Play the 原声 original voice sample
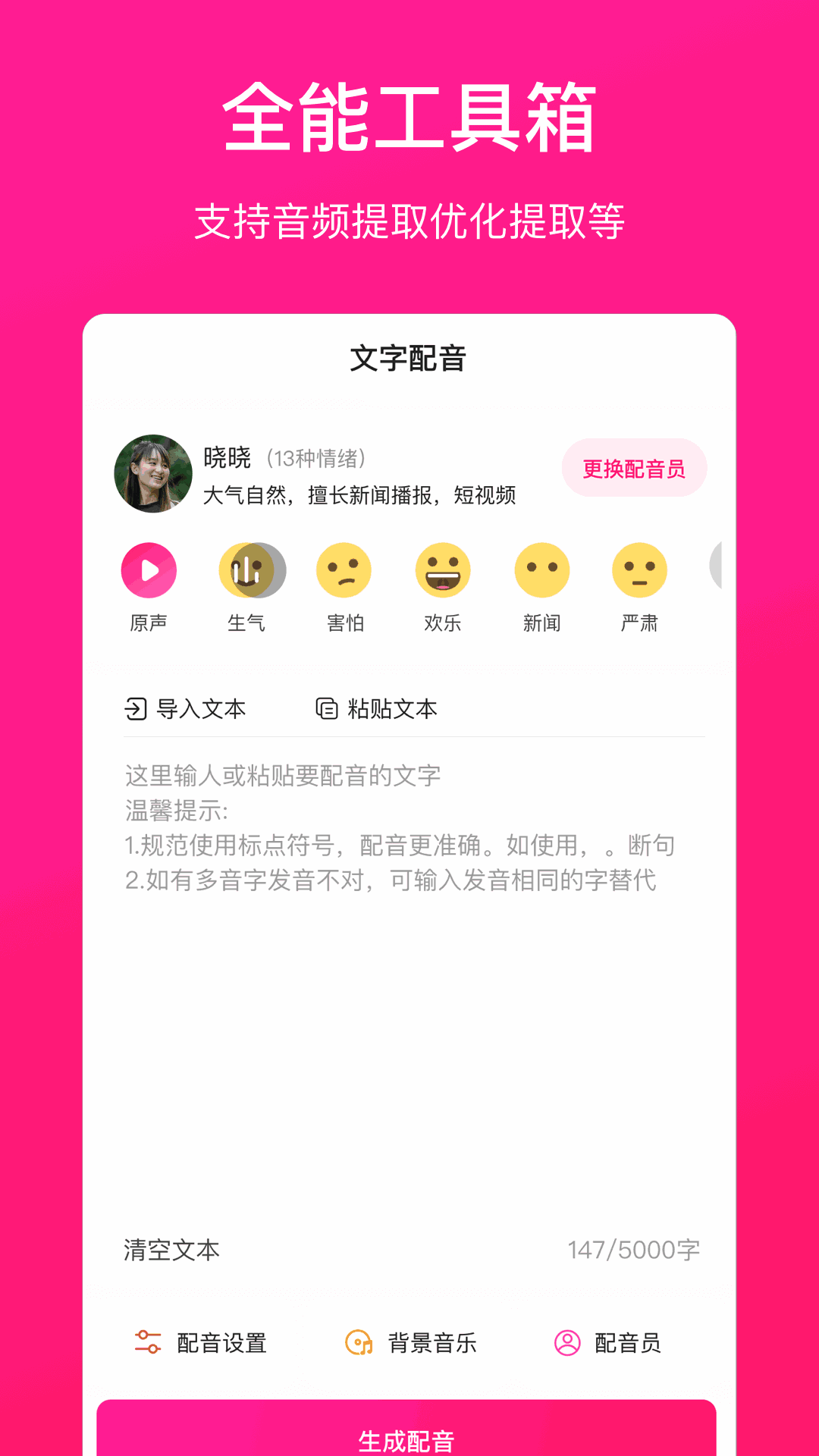This screenshot has width=819, height=1456. tap(149, 569)
